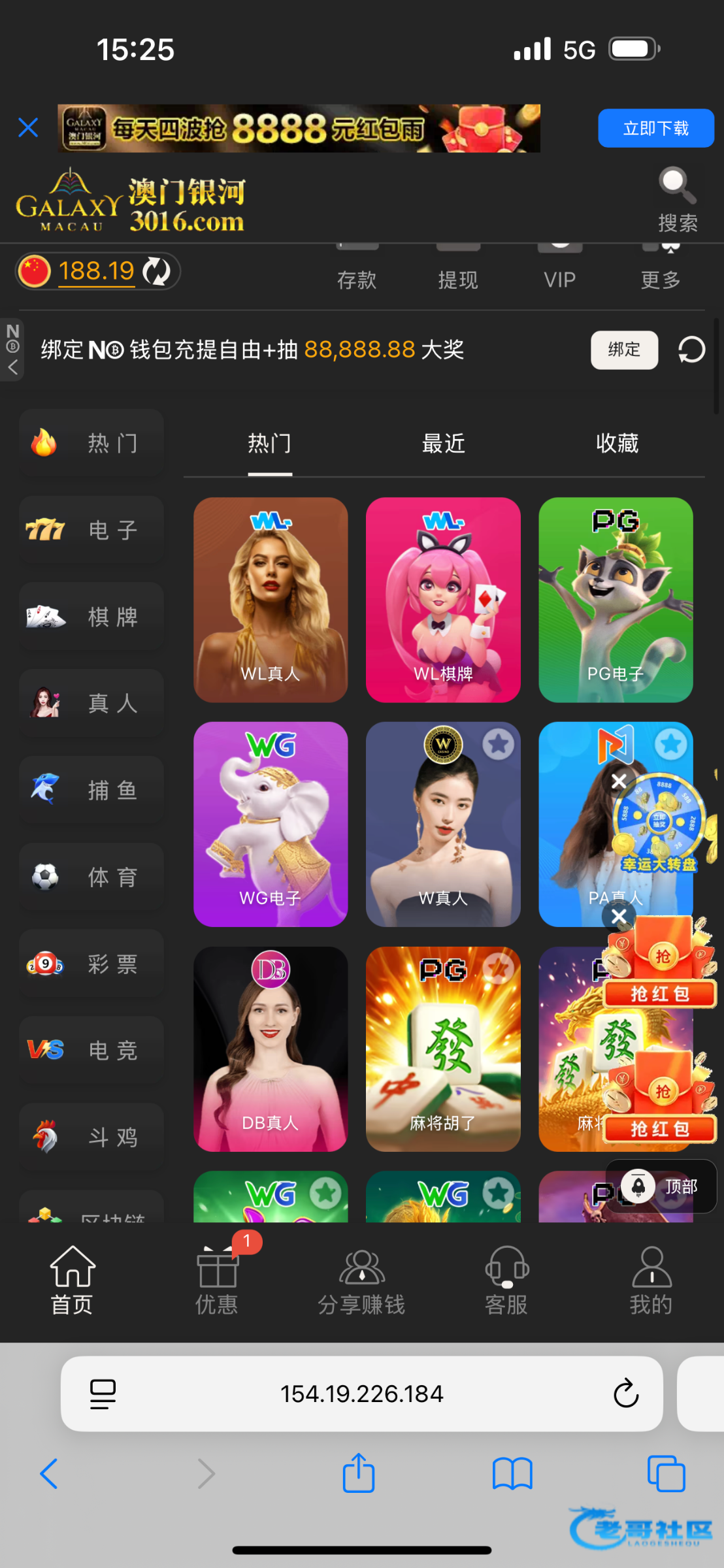Image resolution: width=724 pixels, height=1568 pixels.
Task: Tap the 绑定 wallet bind button
Action: point(624,350)
